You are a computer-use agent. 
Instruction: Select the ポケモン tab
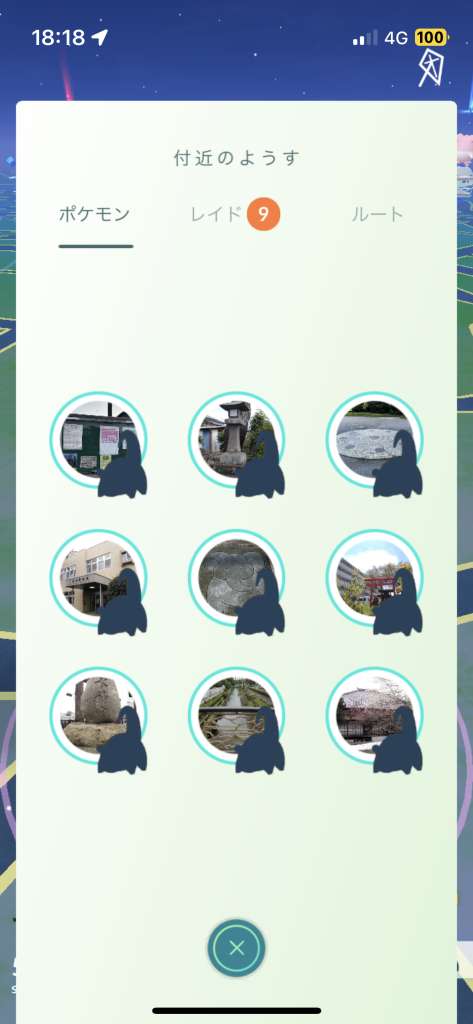coord(95,214)
